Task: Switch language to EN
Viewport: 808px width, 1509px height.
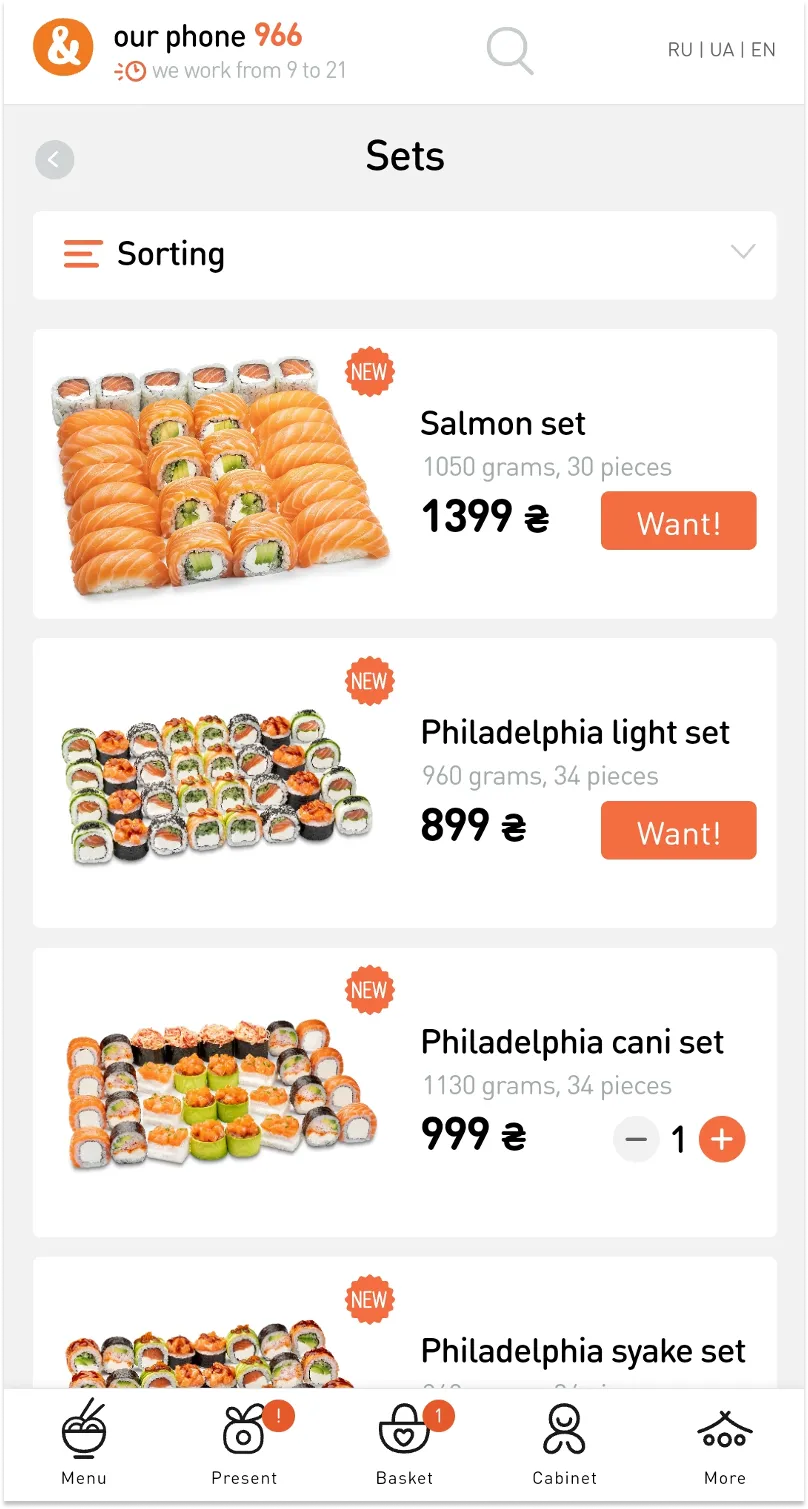Action: pyautogui.click(x=763, y=50)
